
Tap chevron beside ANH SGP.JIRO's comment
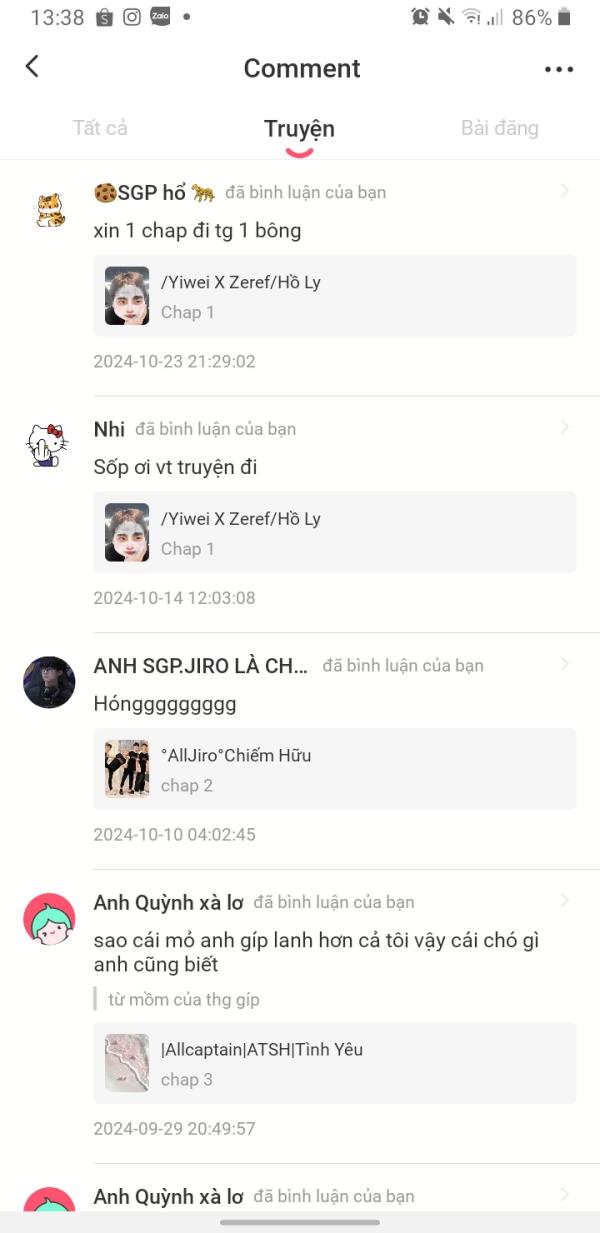pyautogui.click(x=565, y=664)
